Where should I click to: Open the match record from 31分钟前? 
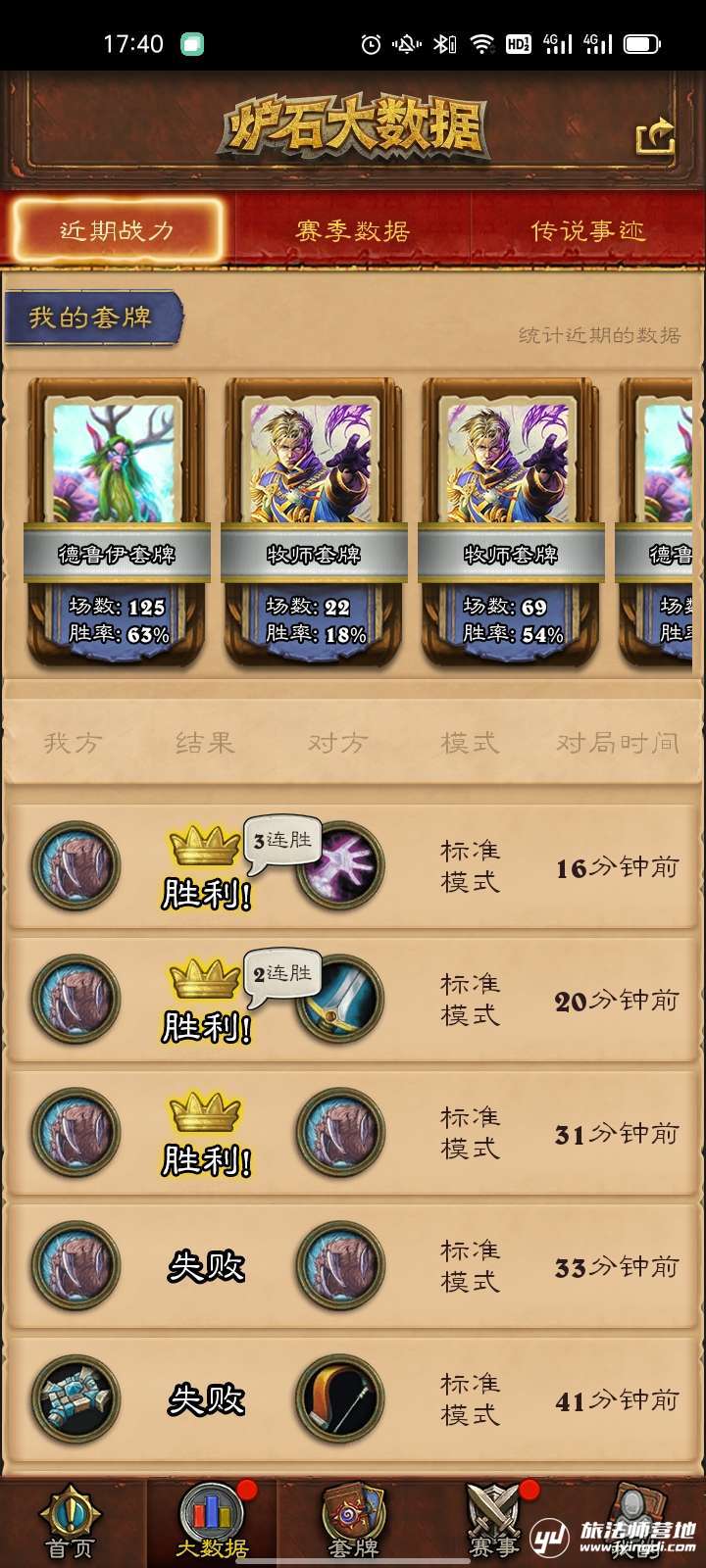[353, 1133]
